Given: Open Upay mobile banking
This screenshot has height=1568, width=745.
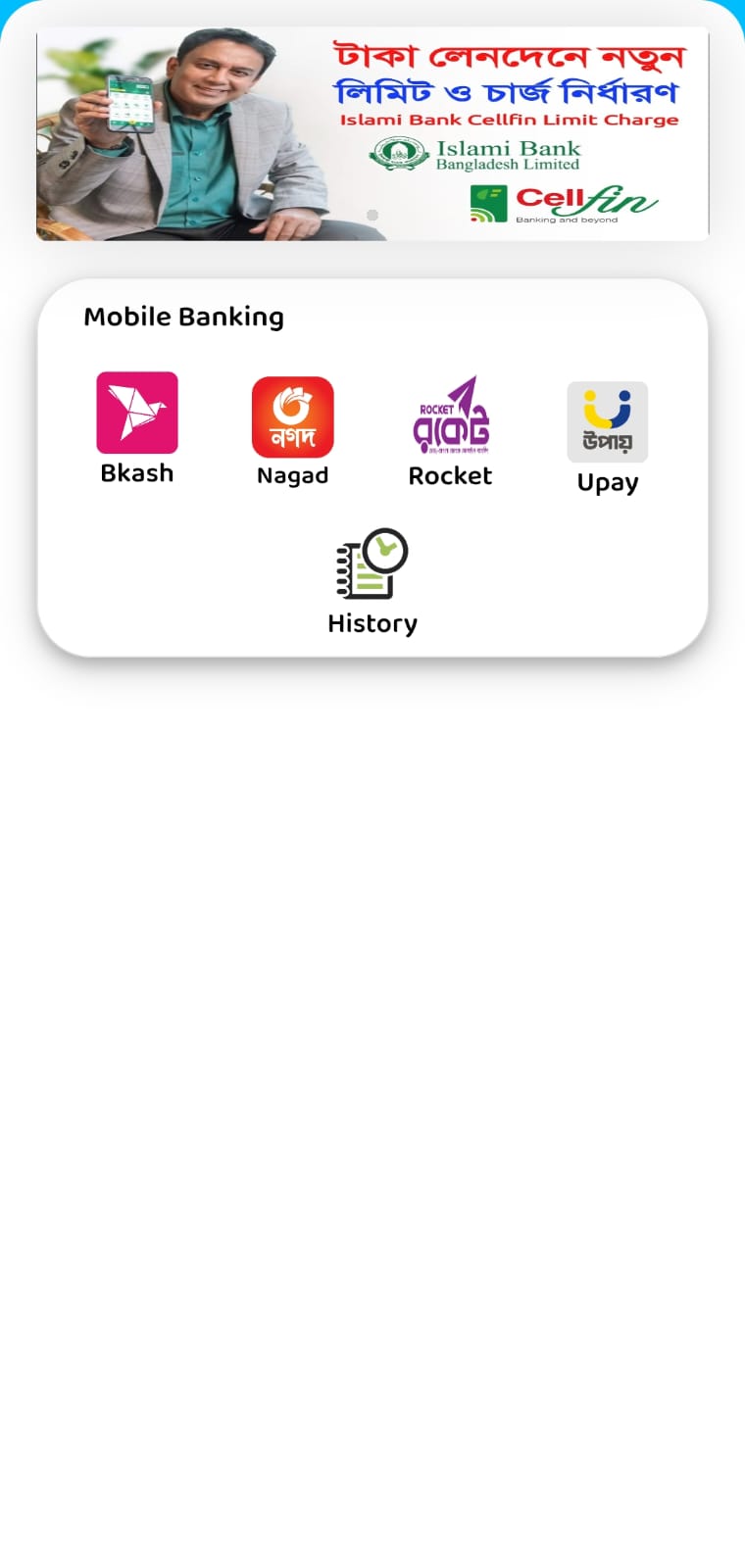Looking at the screenshot, I should 607,423.
